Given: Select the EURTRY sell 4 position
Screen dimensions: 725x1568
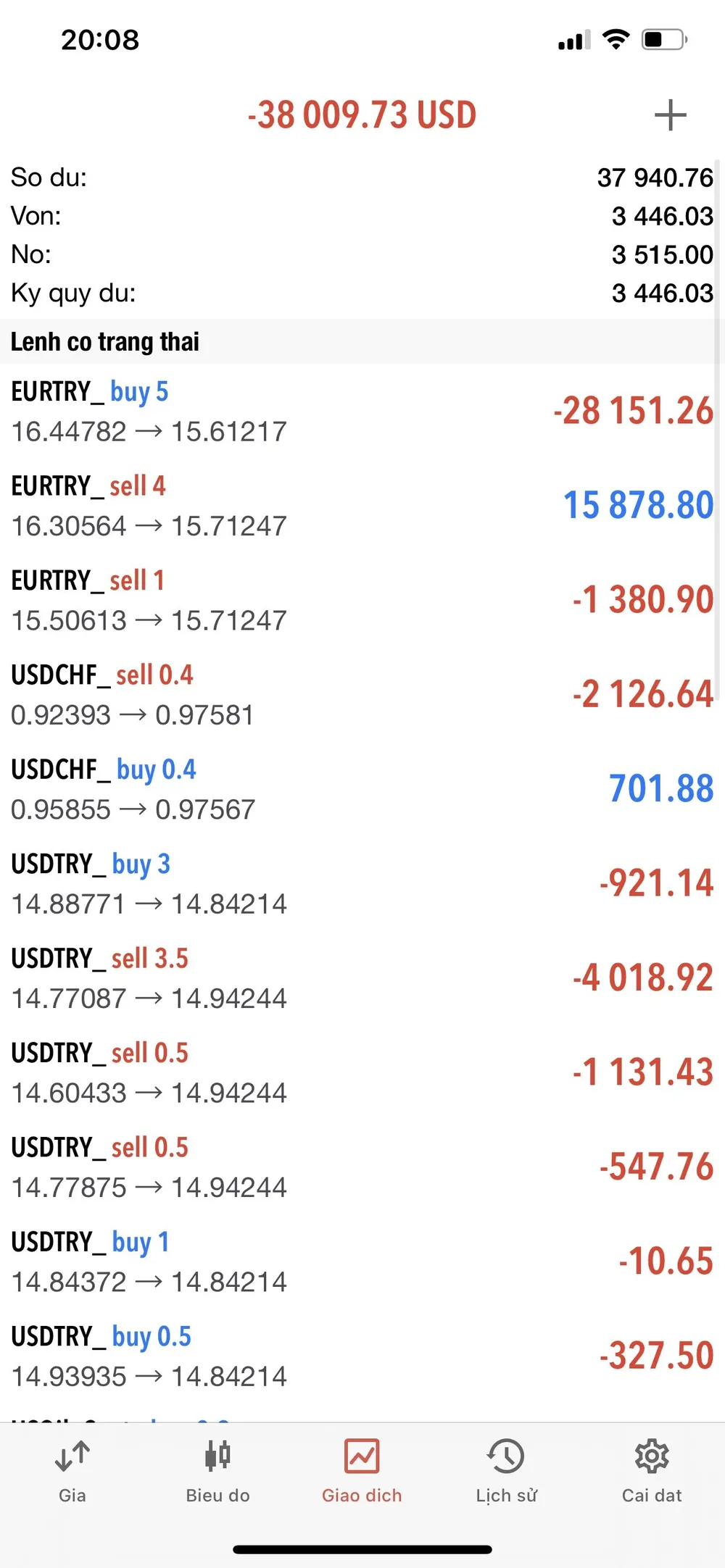Looking at the screenshot, I should click(362, 505).
